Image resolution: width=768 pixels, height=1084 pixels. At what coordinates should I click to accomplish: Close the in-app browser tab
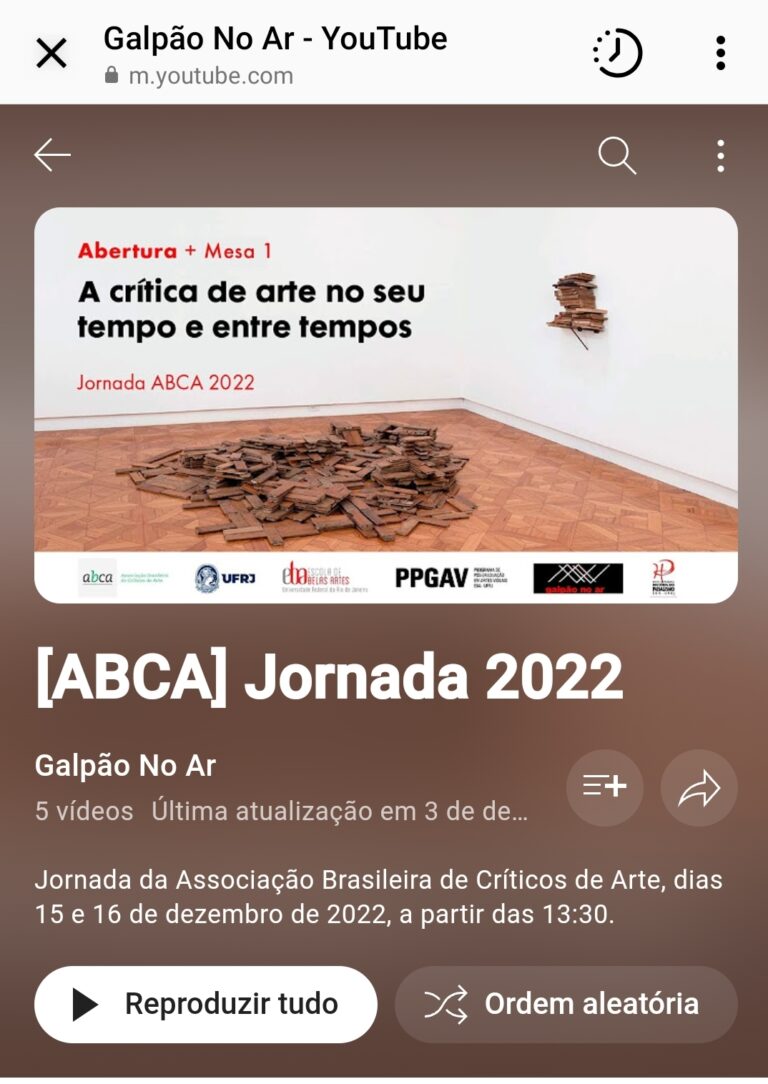(x=51, y=53)
